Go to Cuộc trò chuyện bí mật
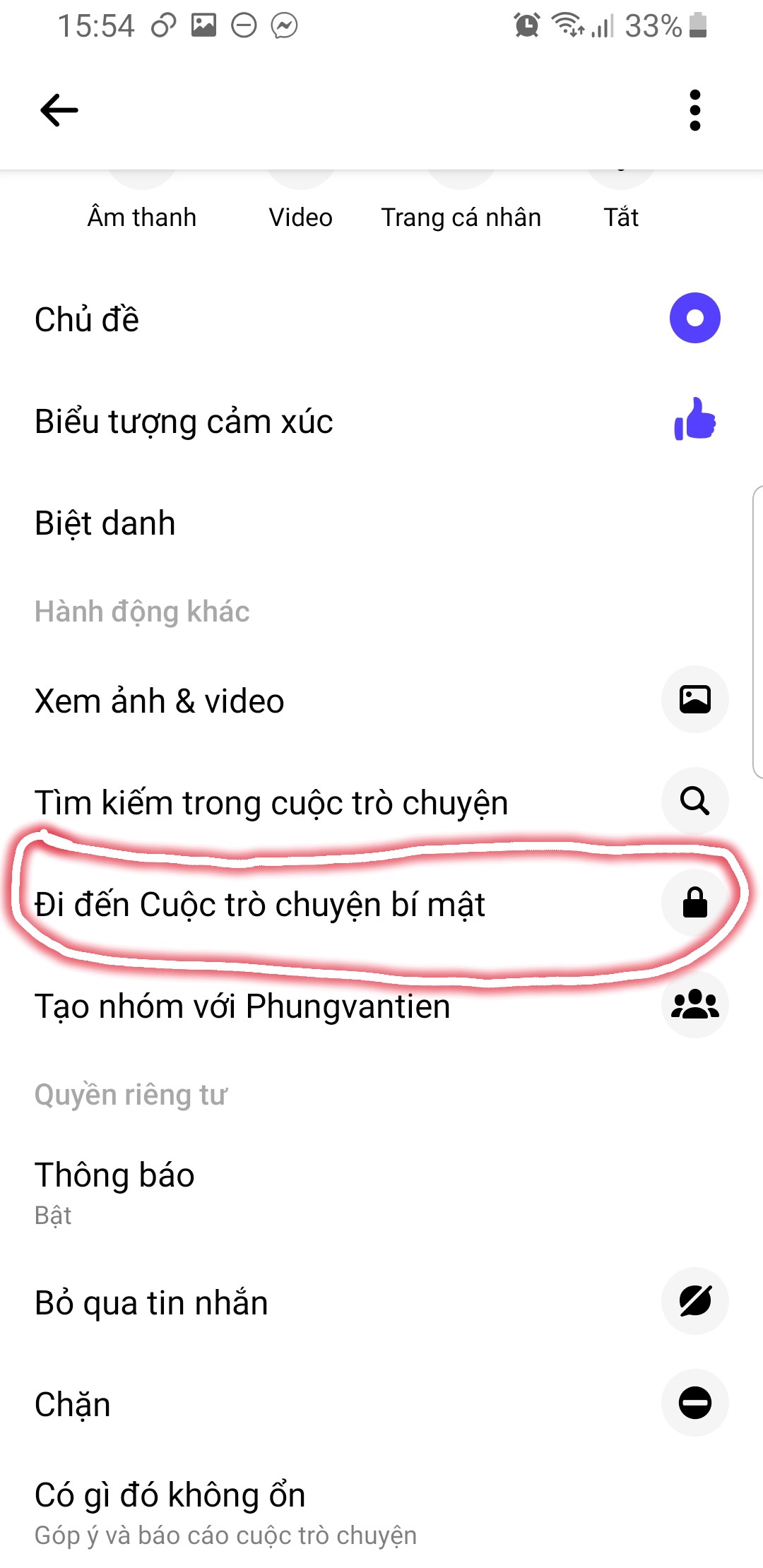763x1568 pixels. click(381, 904)
